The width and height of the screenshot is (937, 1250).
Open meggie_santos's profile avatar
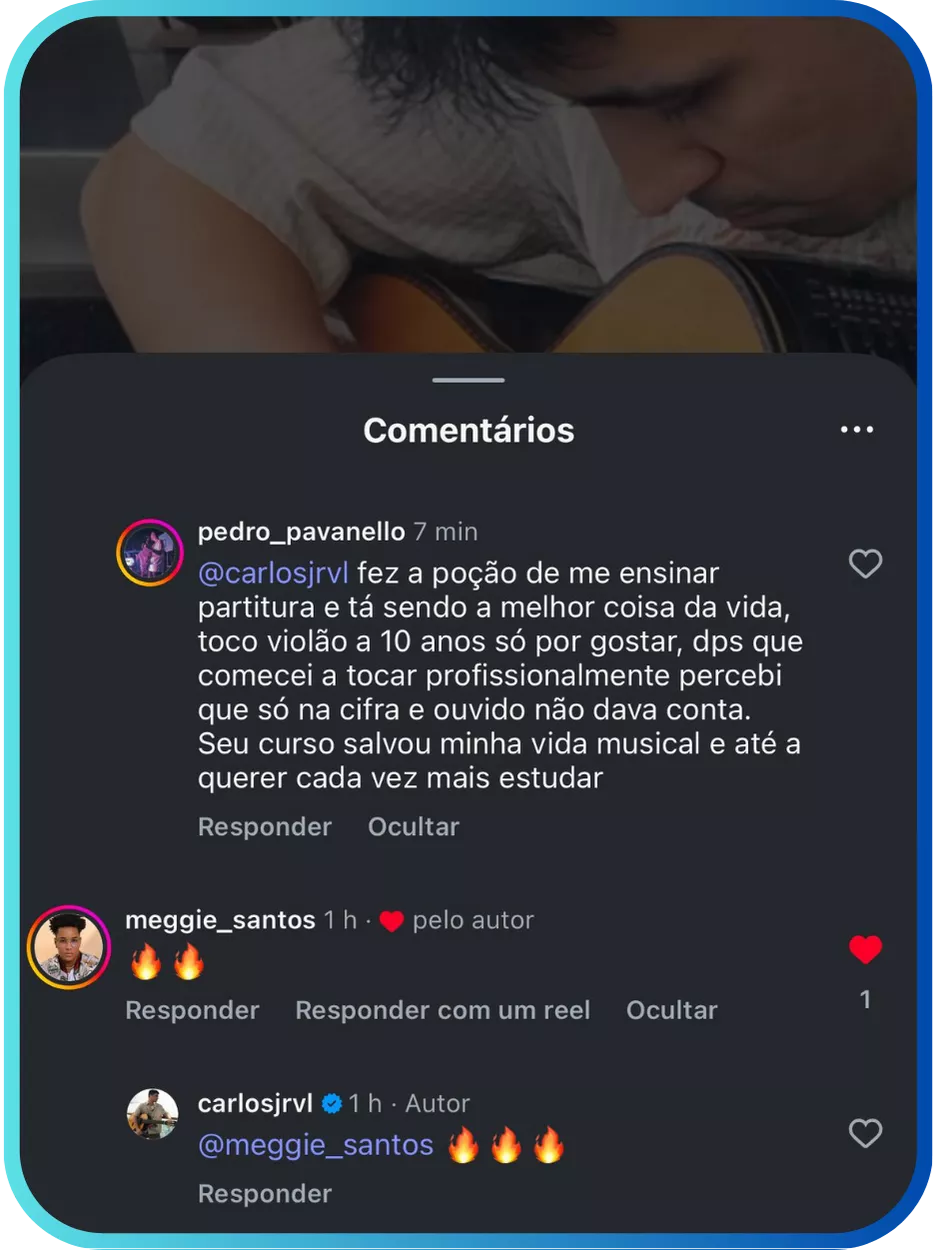tap(69, 947)
